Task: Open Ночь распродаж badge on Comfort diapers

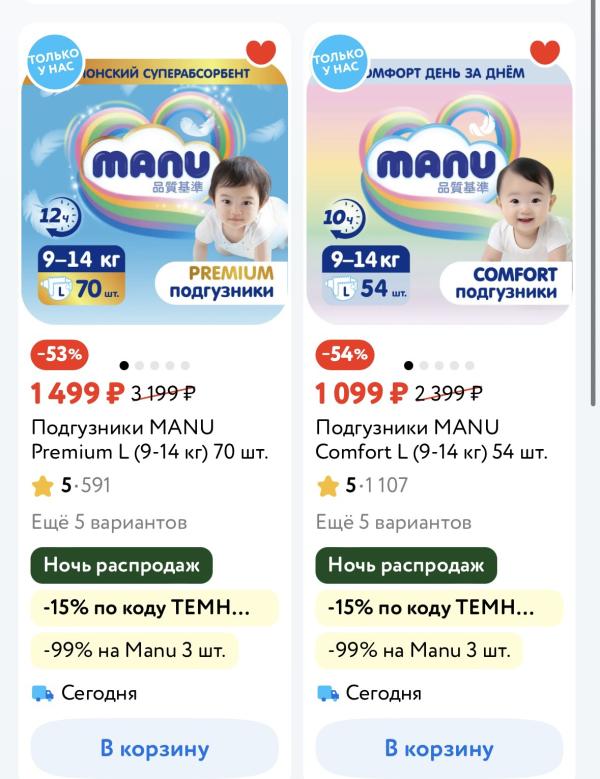Action: [x=406, y=565]
